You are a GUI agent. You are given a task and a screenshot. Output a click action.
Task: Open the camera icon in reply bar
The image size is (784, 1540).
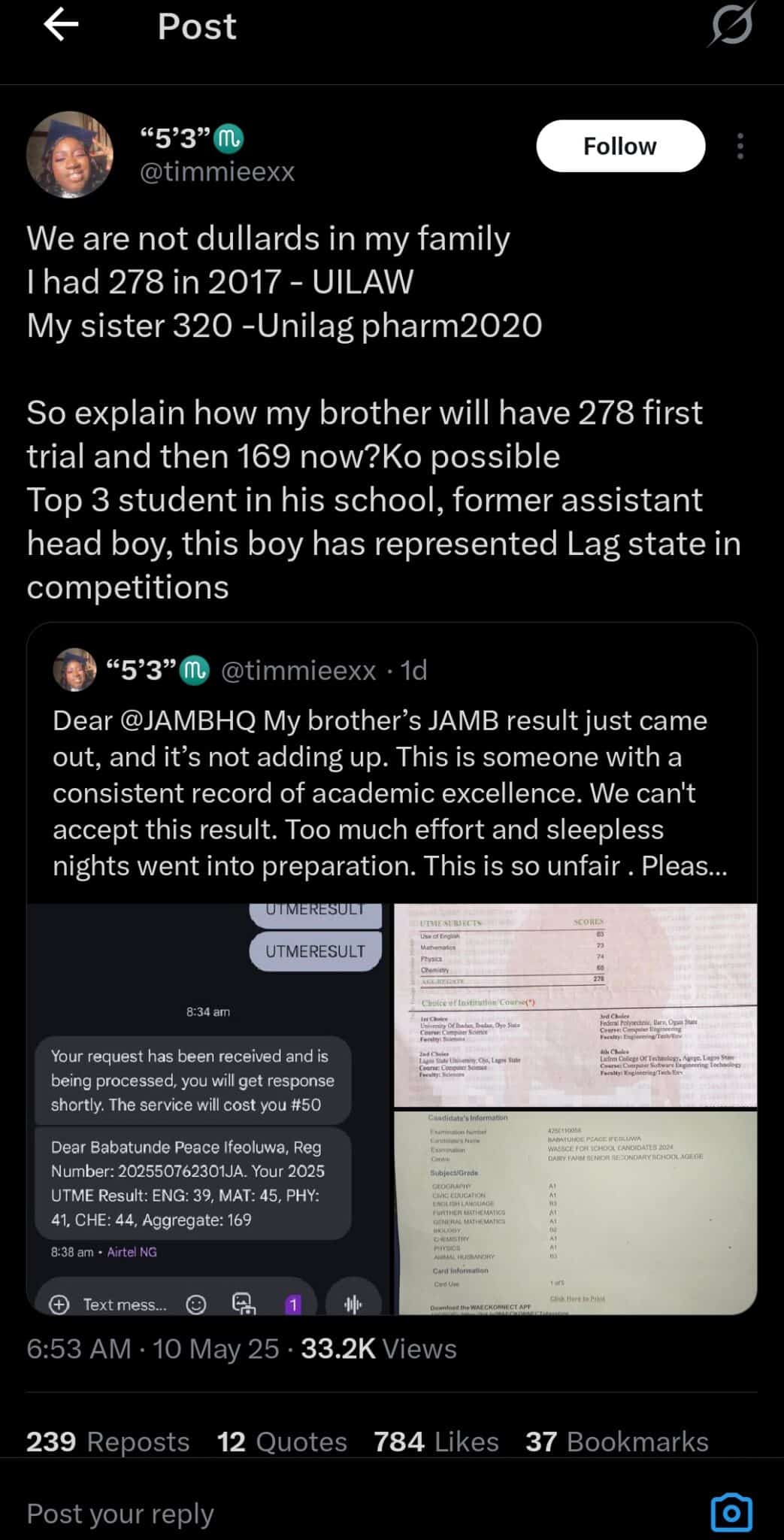731,1511
